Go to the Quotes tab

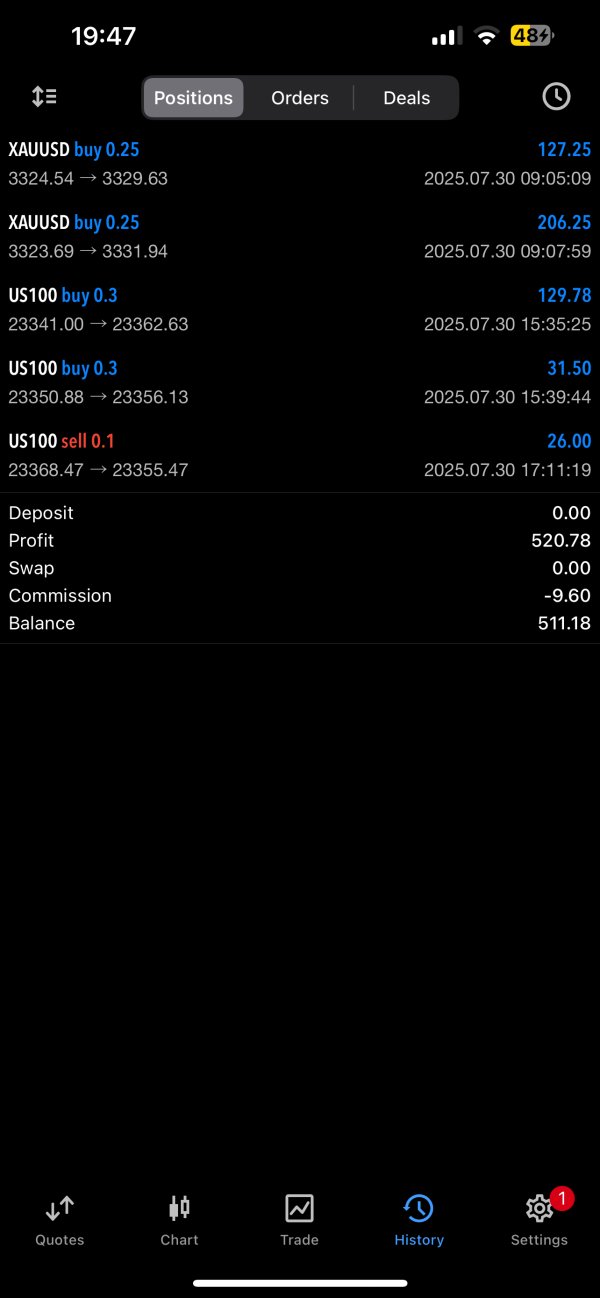click(x=60, y=1220)
